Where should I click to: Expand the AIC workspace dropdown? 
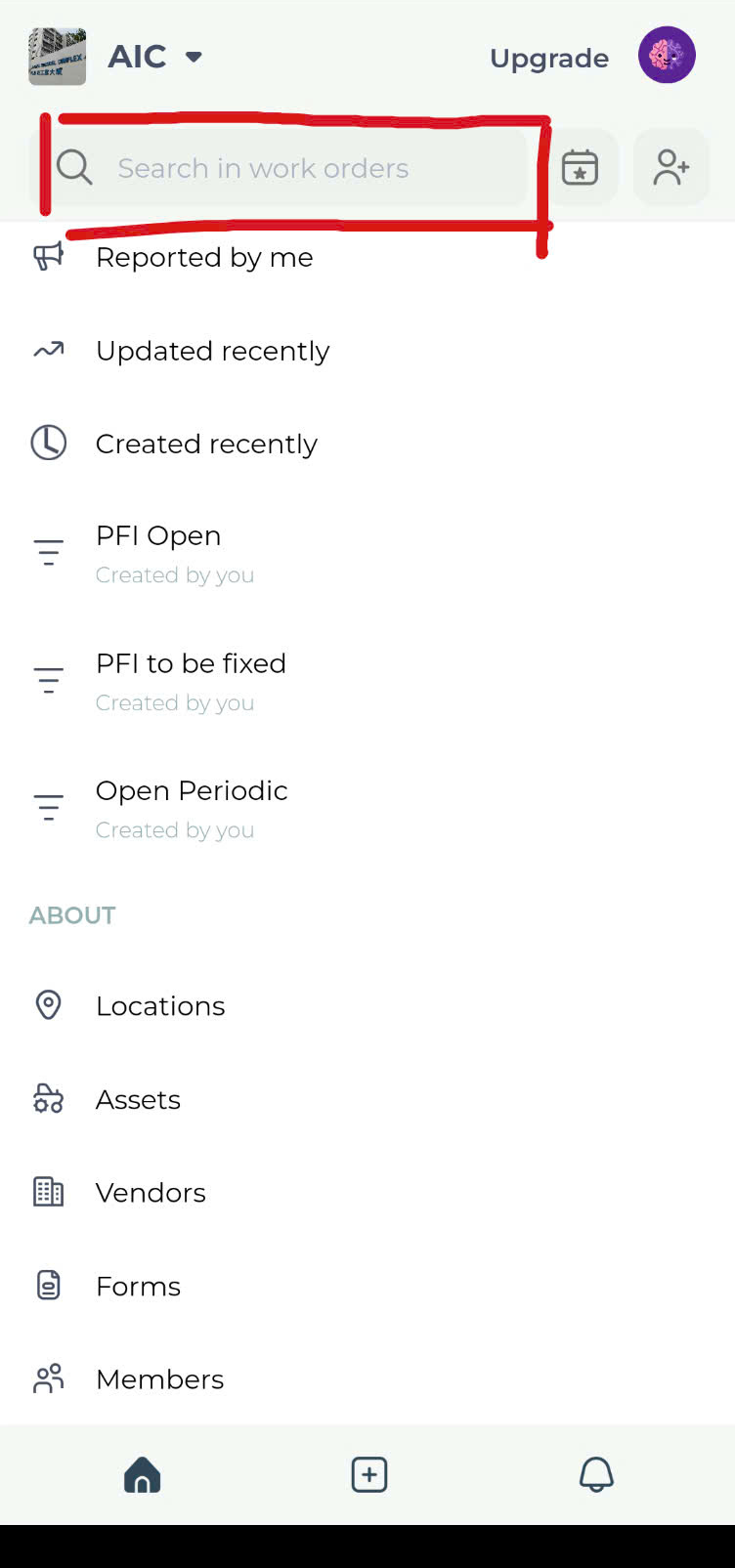pyautogui.click(x=155, y=57)
